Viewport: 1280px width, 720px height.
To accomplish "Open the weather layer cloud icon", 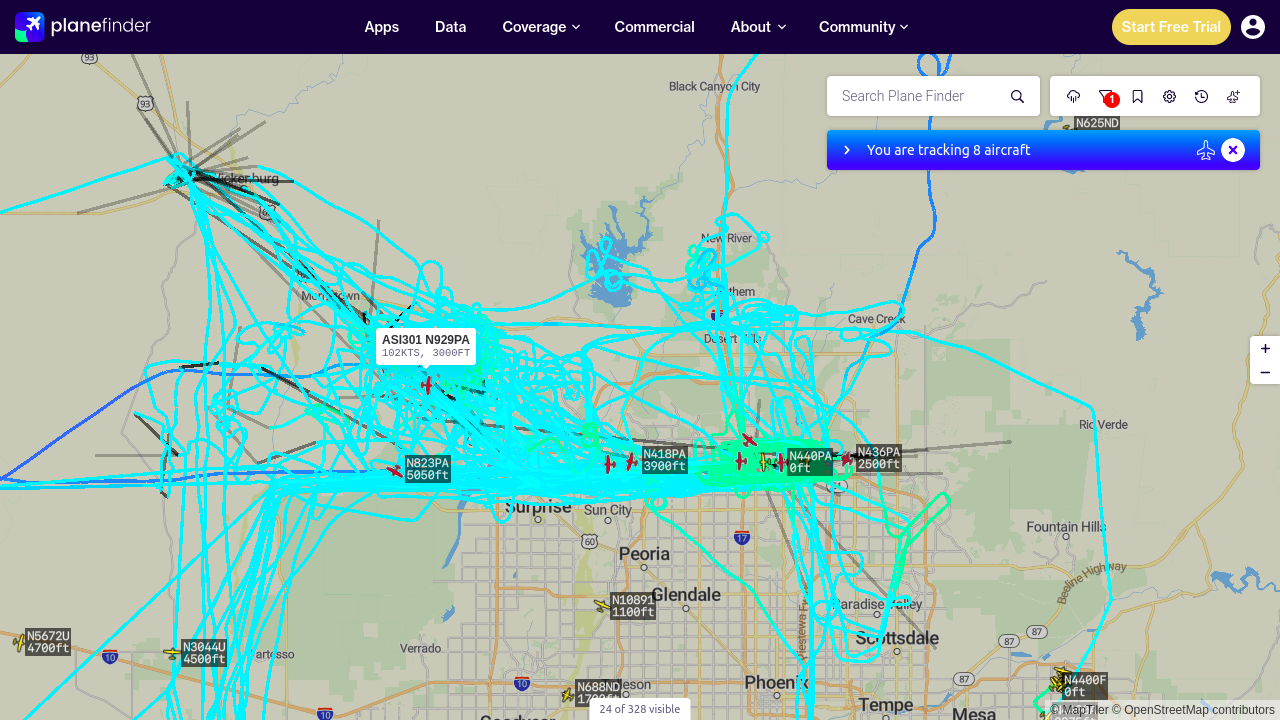I will coord(1074,96).
